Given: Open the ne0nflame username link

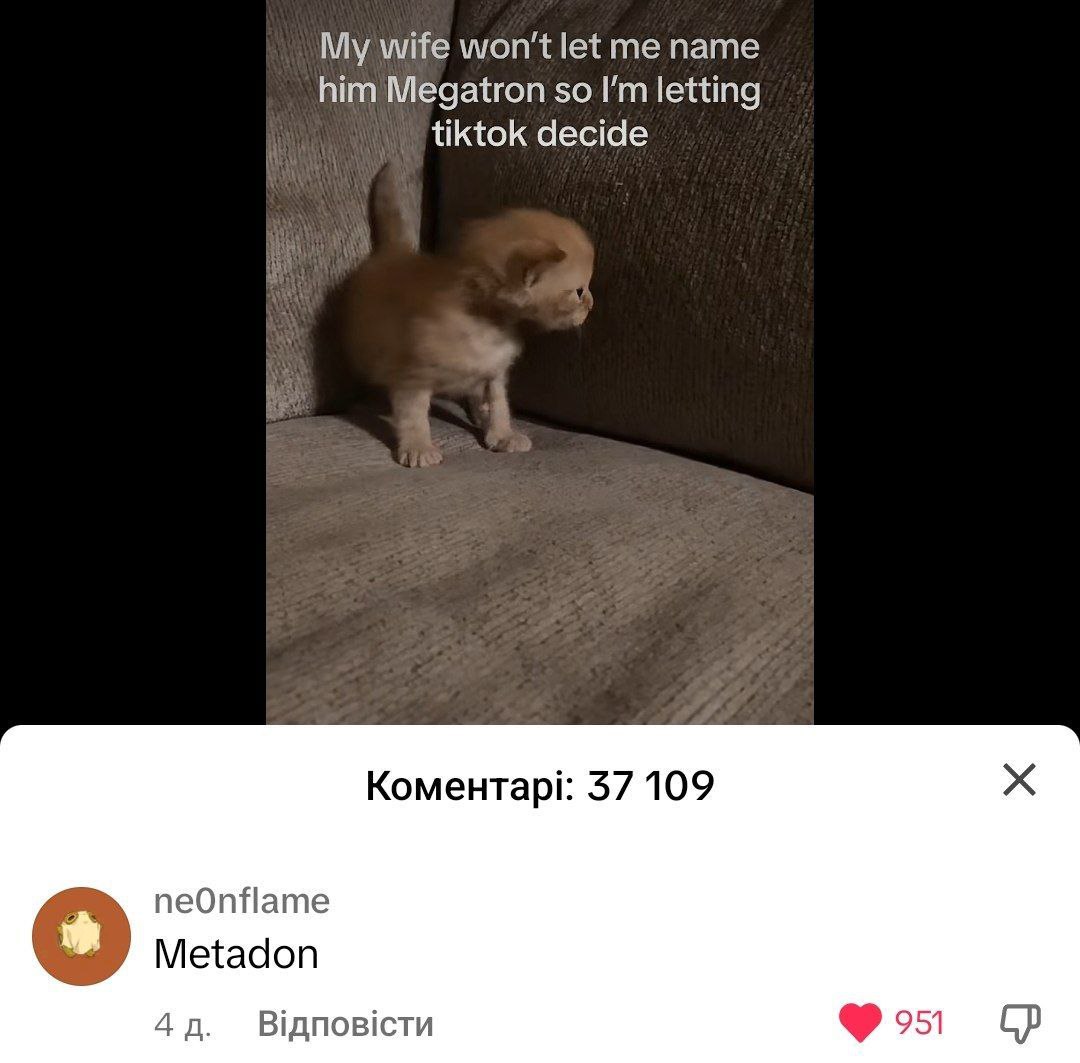Looking at the screenshot, I should pyautogui.click(x=242, y=901).
